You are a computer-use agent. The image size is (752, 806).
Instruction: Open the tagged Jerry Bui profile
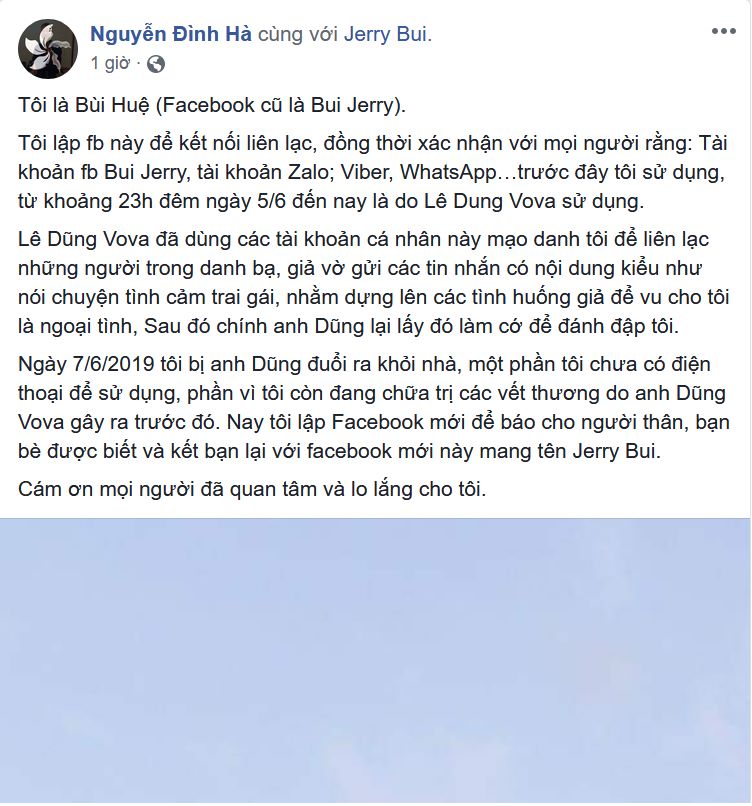386,34
